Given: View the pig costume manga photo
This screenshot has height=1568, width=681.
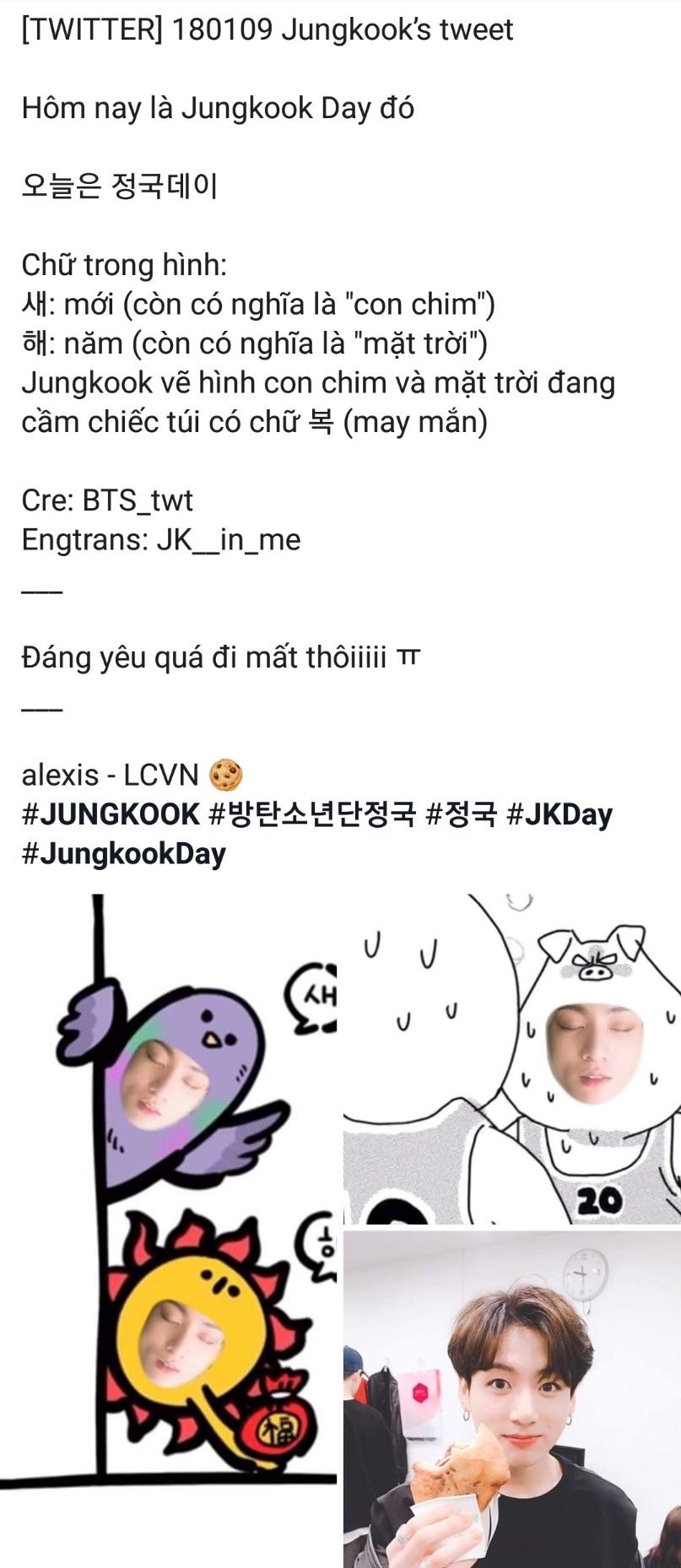Looking at the screenshot, I should (x=511, y=1059).
